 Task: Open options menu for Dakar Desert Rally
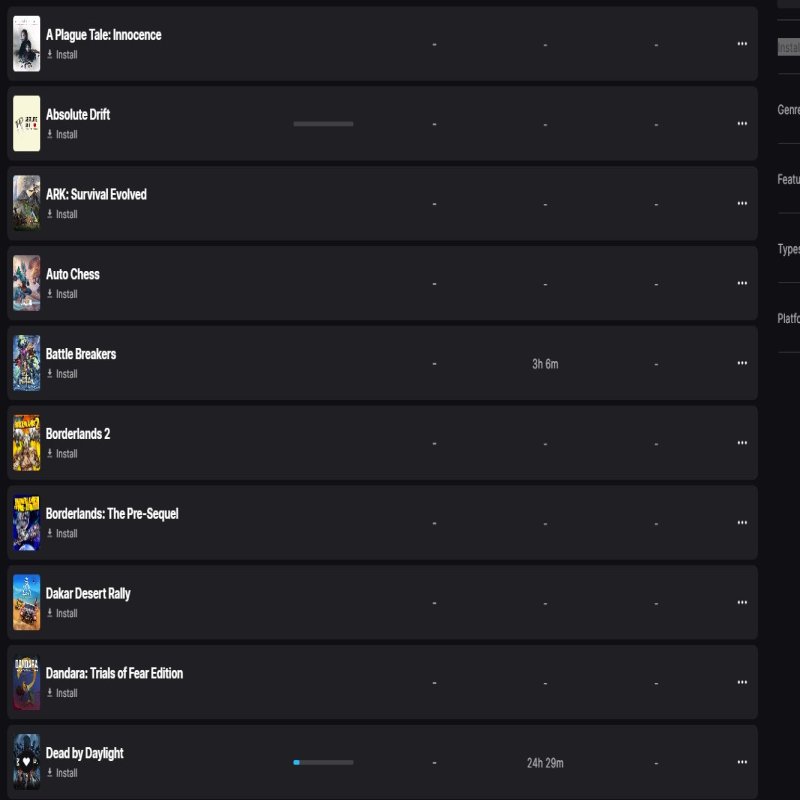pyautogui.click(x=742, y=603)
